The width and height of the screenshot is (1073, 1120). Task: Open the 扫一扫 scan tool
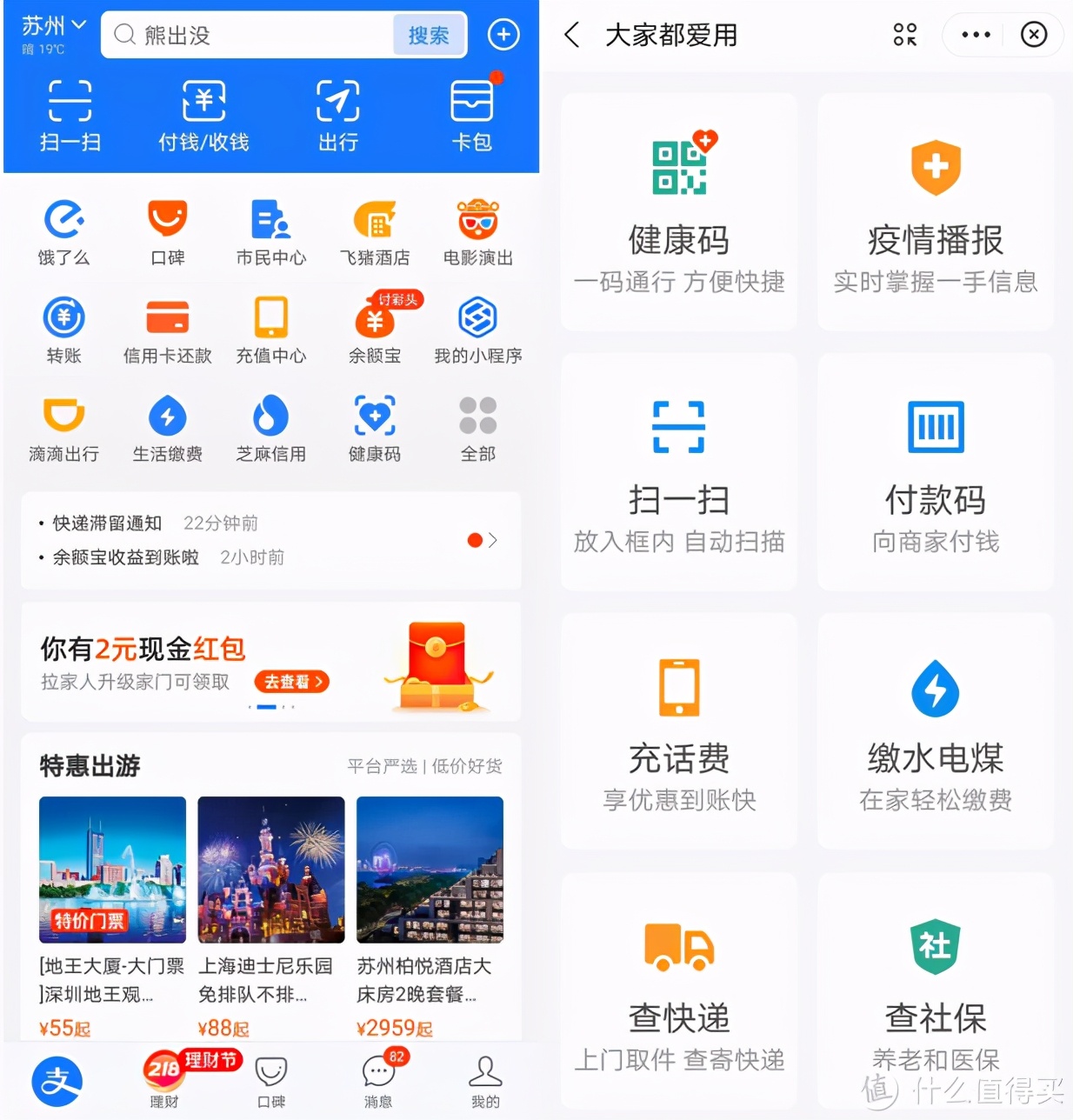coord(70,116)
